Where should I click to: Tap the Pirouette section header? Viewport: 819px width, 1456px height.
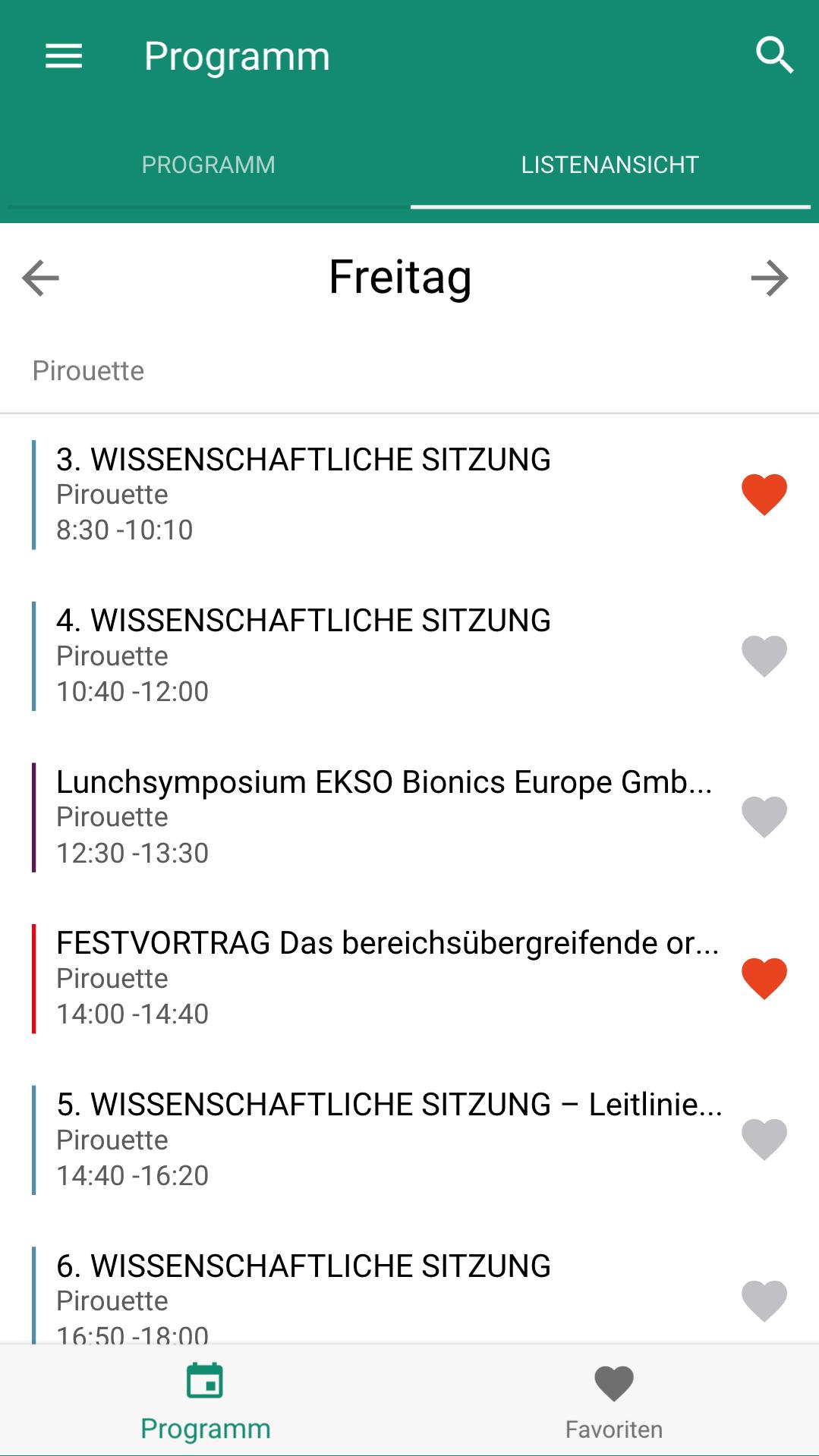click(87, 371)
